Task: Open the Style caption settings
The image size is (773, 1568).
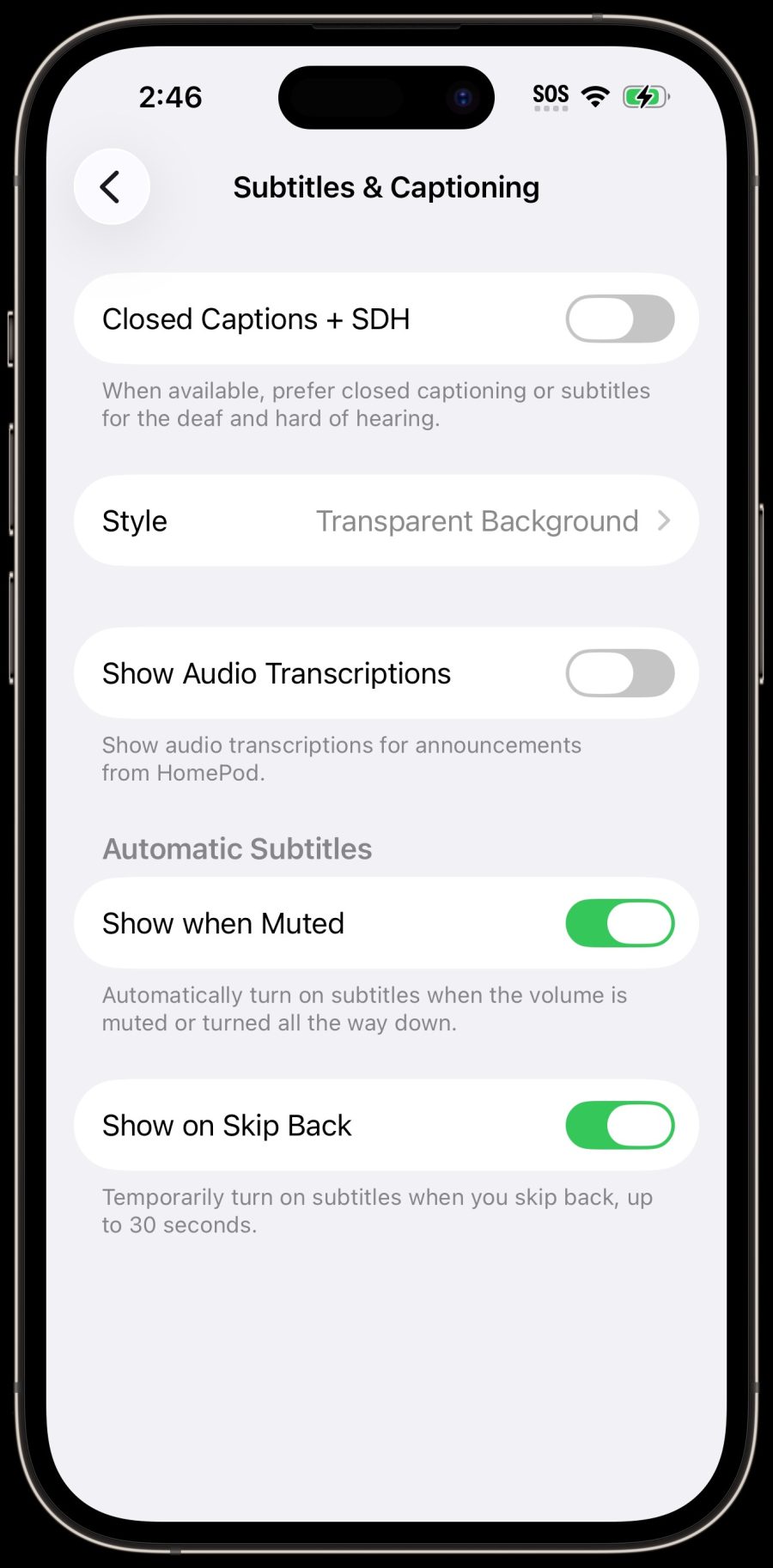Action: click(x=386, y=521)
